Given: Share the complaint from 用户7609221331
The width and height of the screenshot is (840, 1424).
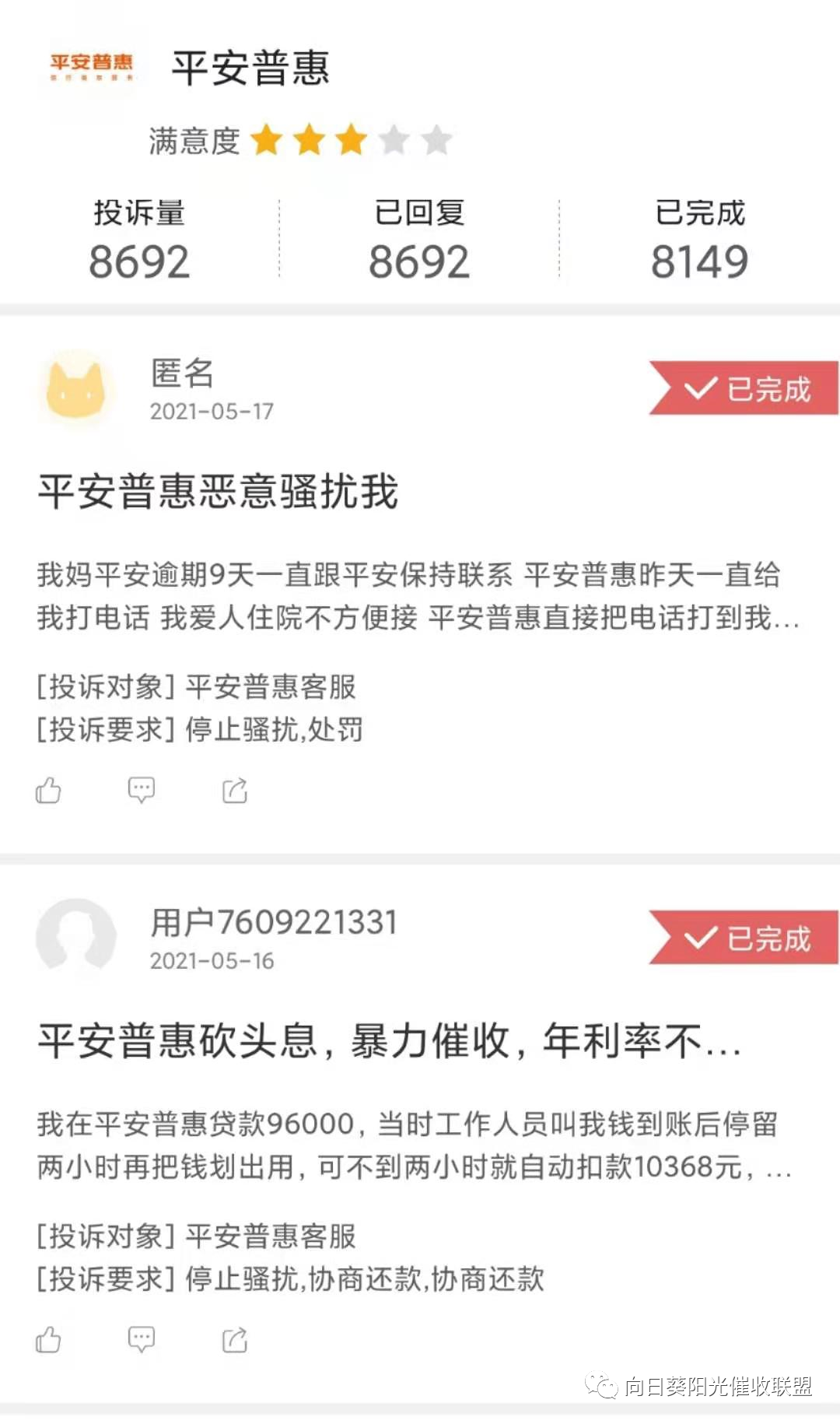Looking at the screenshot, I should pyautogui.click(x=235, y=1339).
